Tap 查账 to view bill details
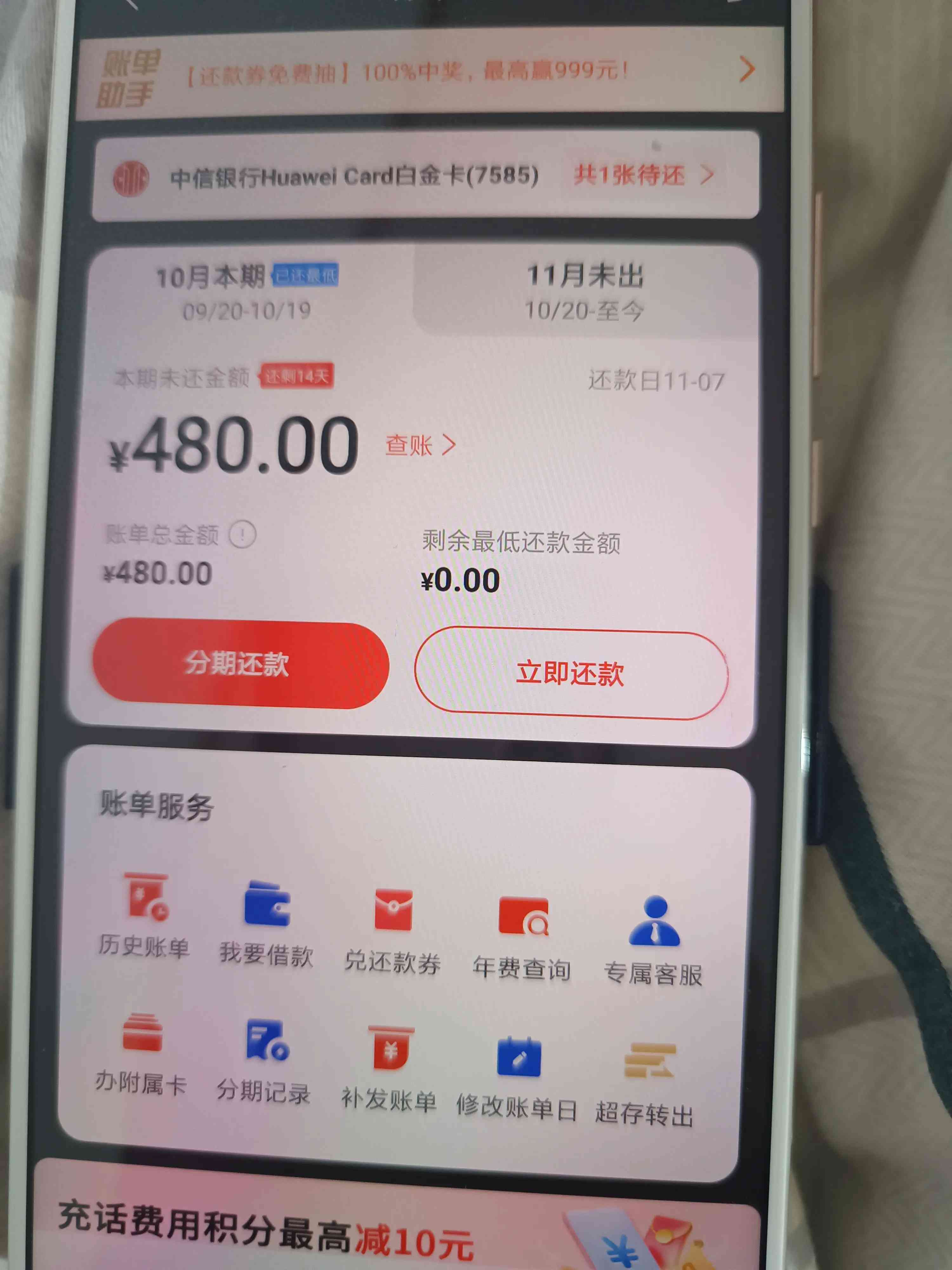 [x=420, y=445]
